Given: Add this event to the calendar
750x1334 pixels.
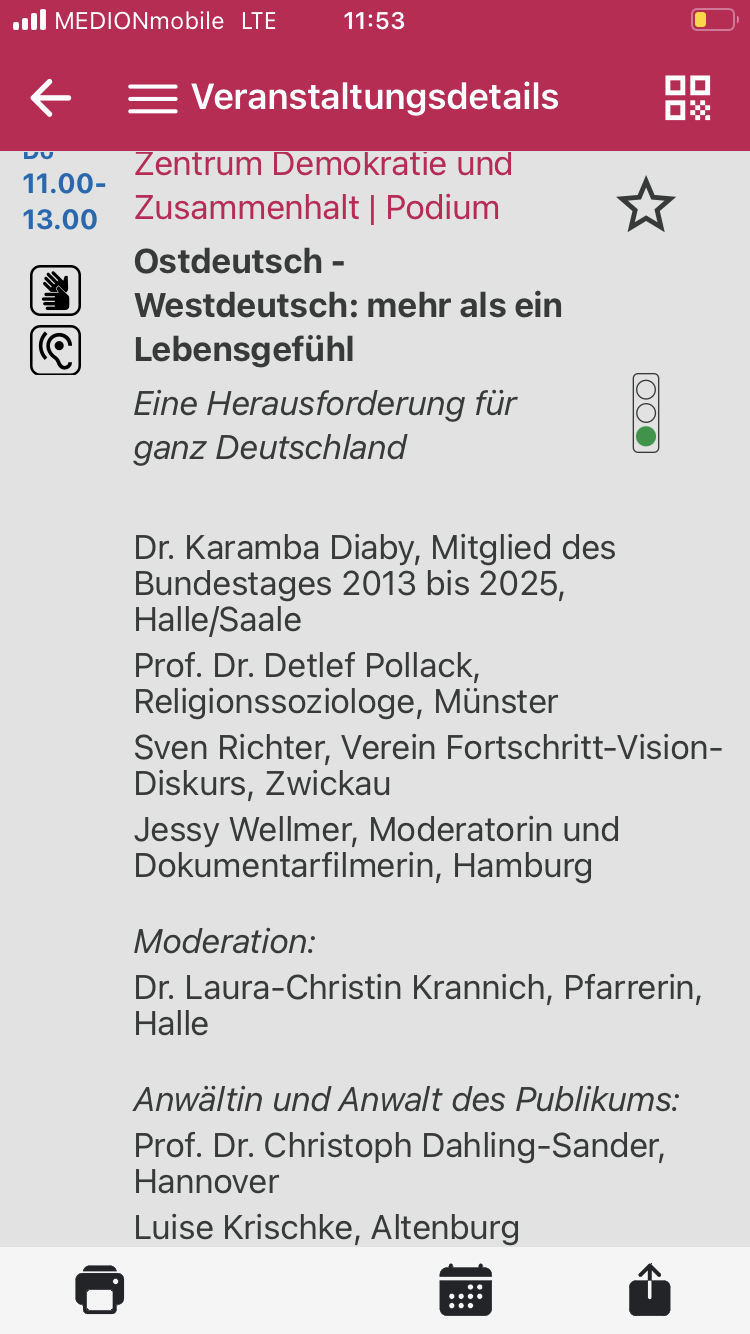Looking at the screenshot, I should tap(466, 1289).
